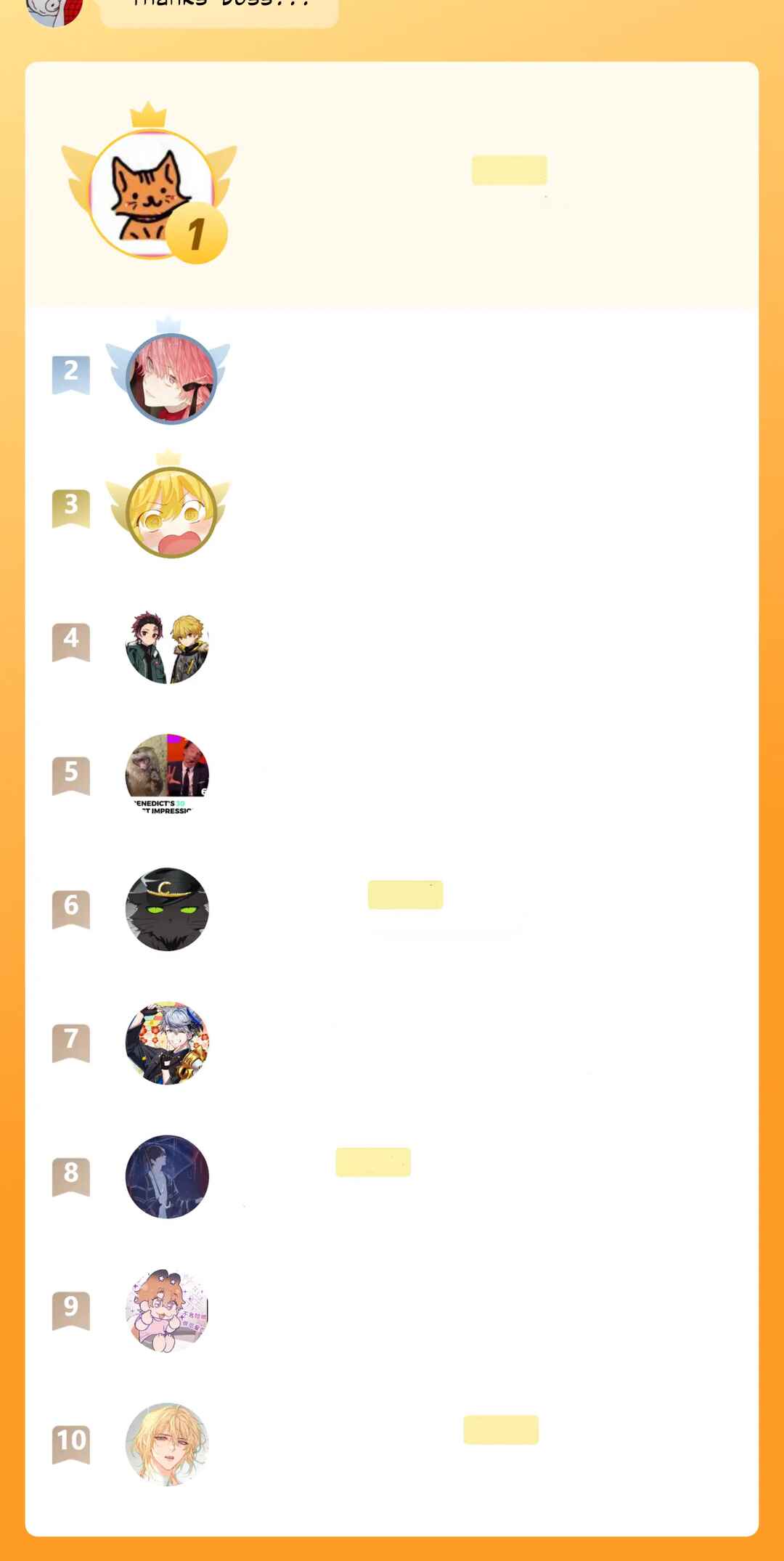Open rank 5 user with monkey avatar
784x1561 pixels.
167,775
